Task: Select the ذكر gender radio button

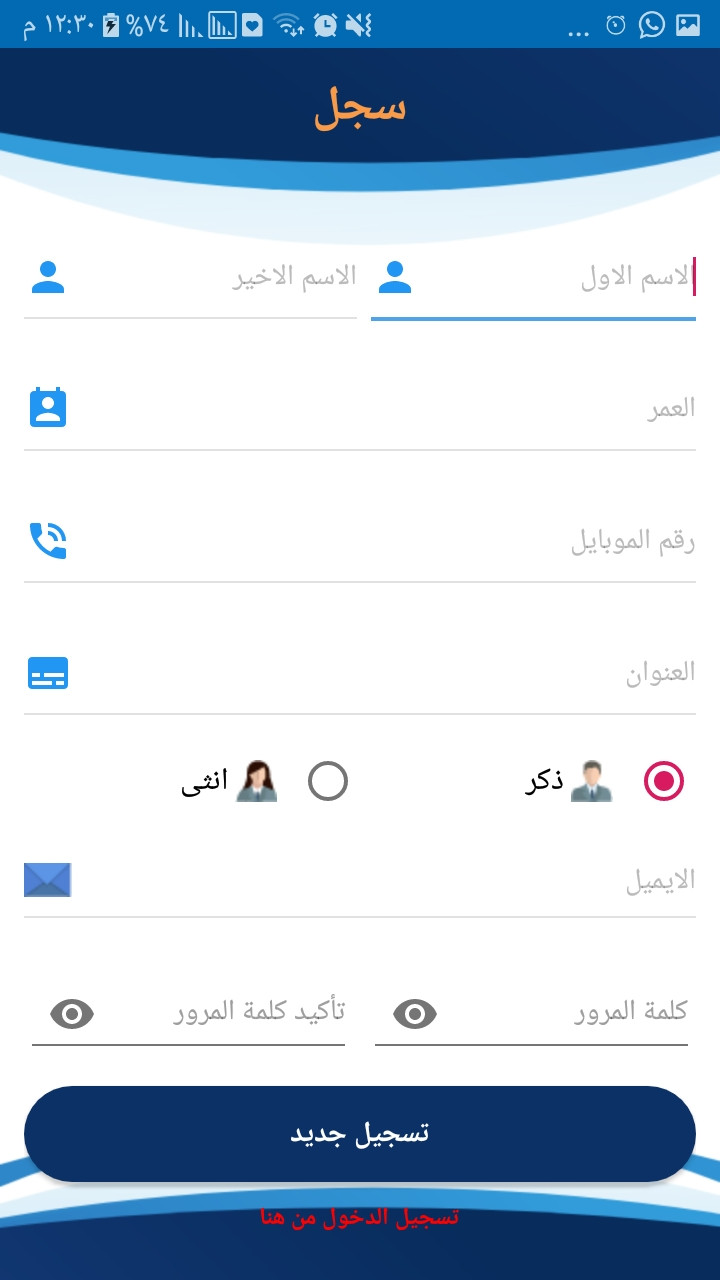Action: [x=665, y=782]
